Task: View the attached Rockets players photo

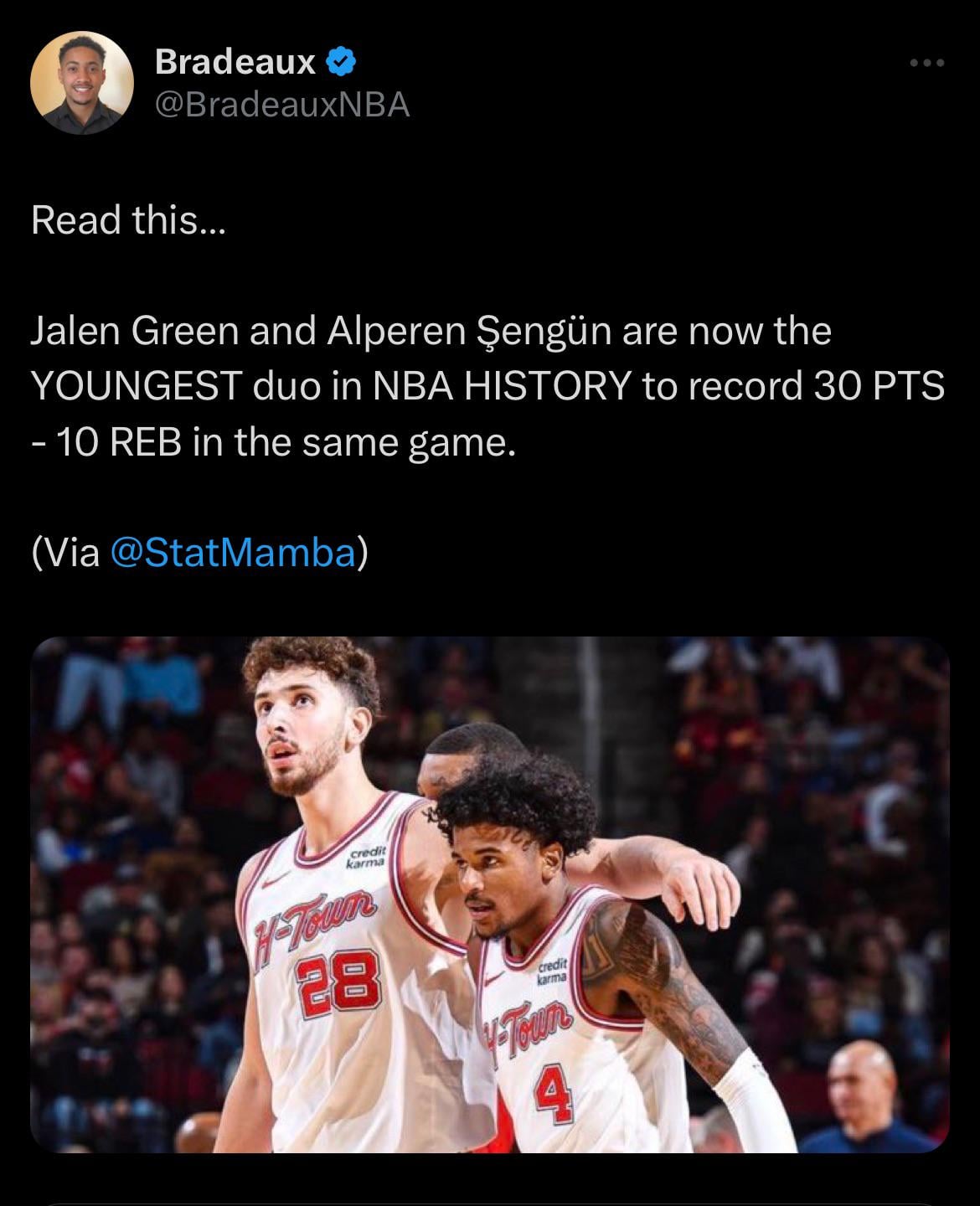Action: 489,894
